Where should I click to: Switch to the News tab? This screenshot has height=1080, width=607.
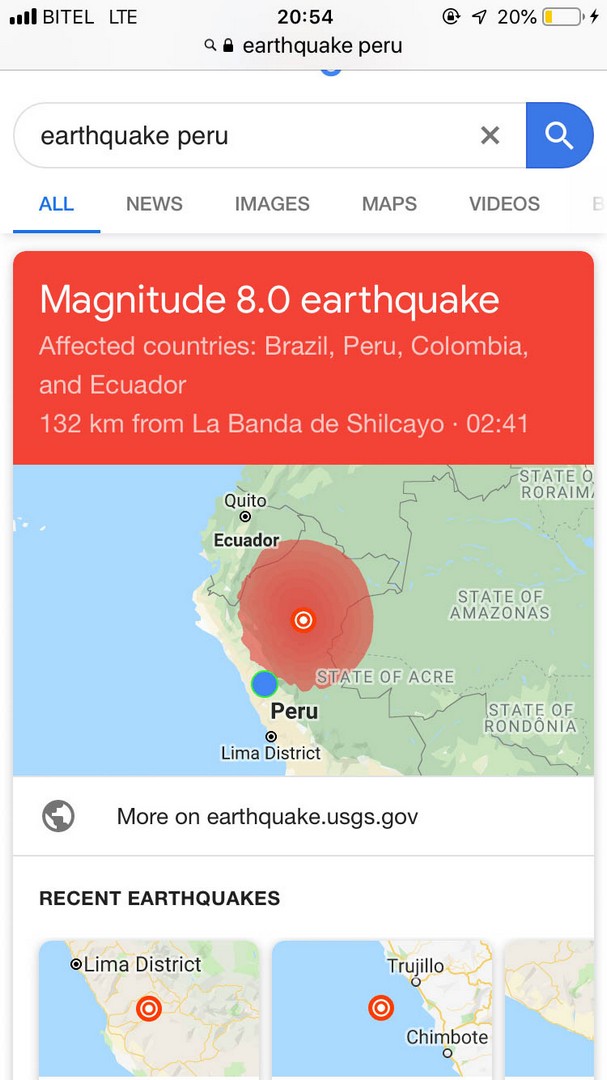154,204
